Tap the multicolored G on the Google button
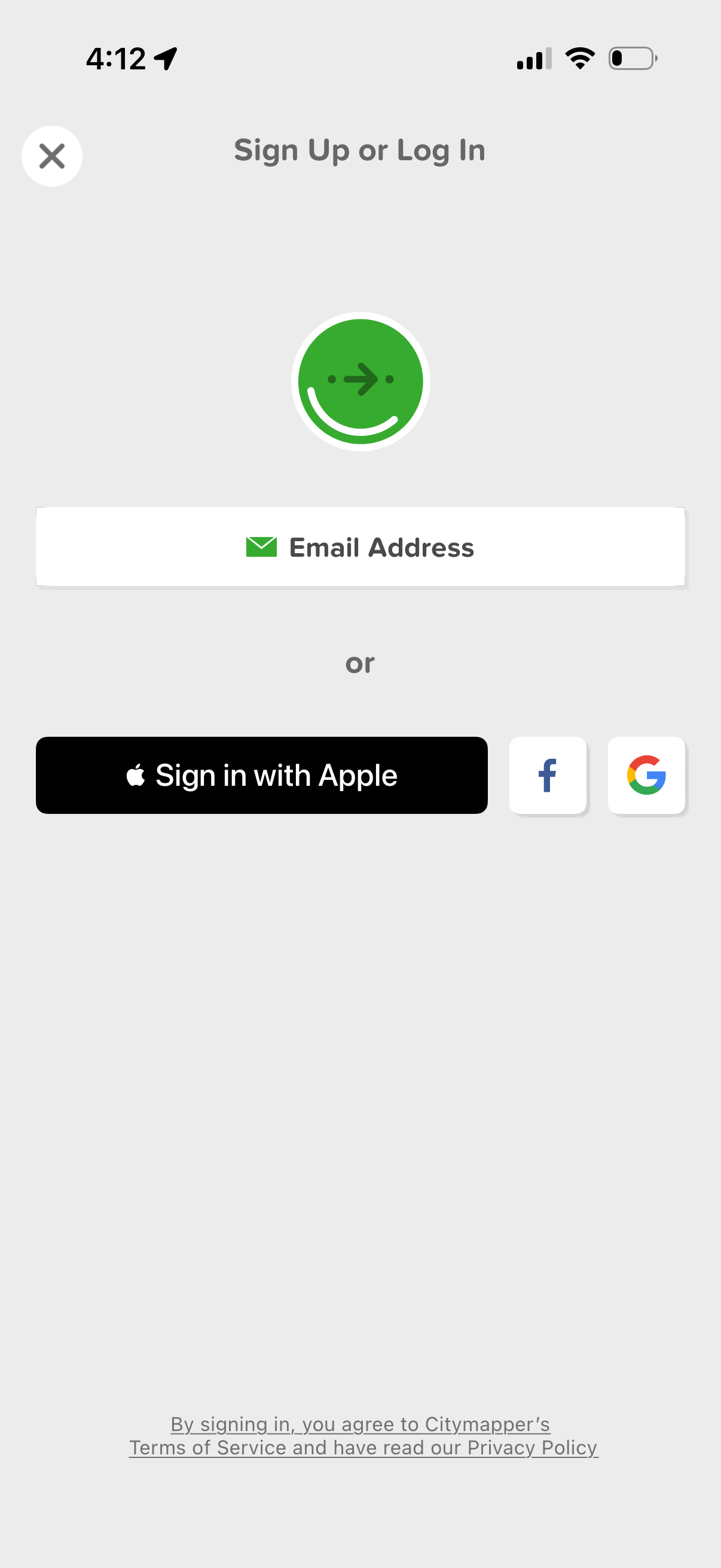Viewport: 721px width, 1568px height. (646, 775)
